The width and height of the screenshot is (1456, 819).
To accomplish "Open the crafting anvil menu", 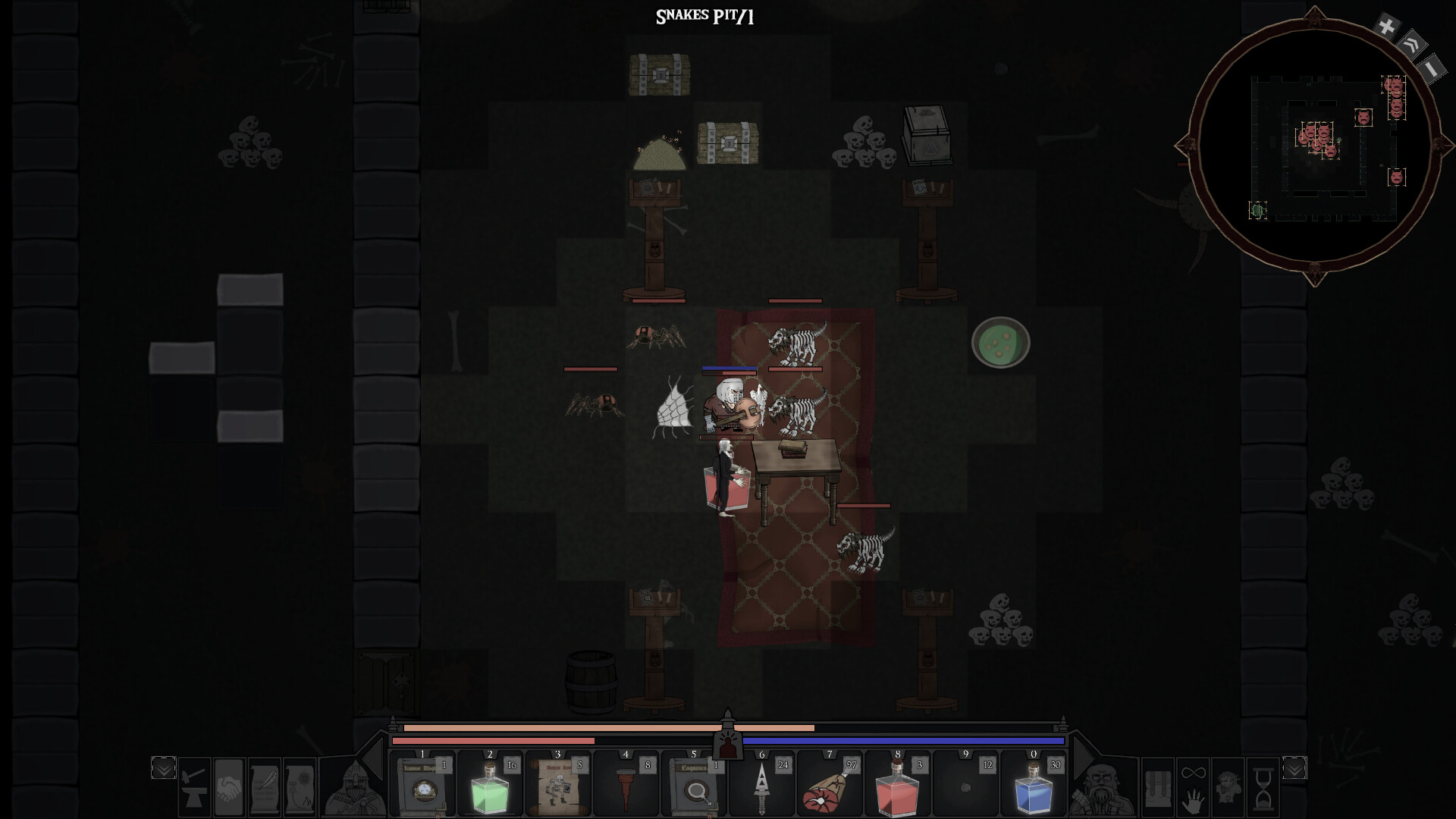I will [194, 787].
